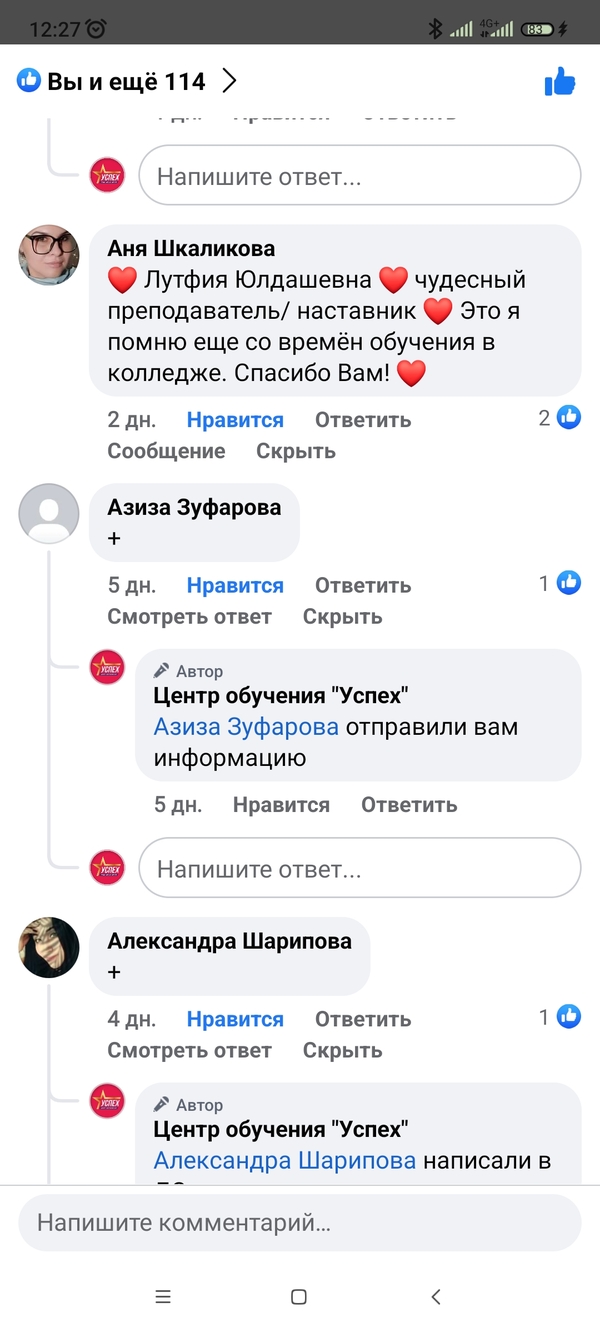Open Аня Шкаликова's profile picture
This screenshot has width=600, height=1333.
tap(49, 254)
